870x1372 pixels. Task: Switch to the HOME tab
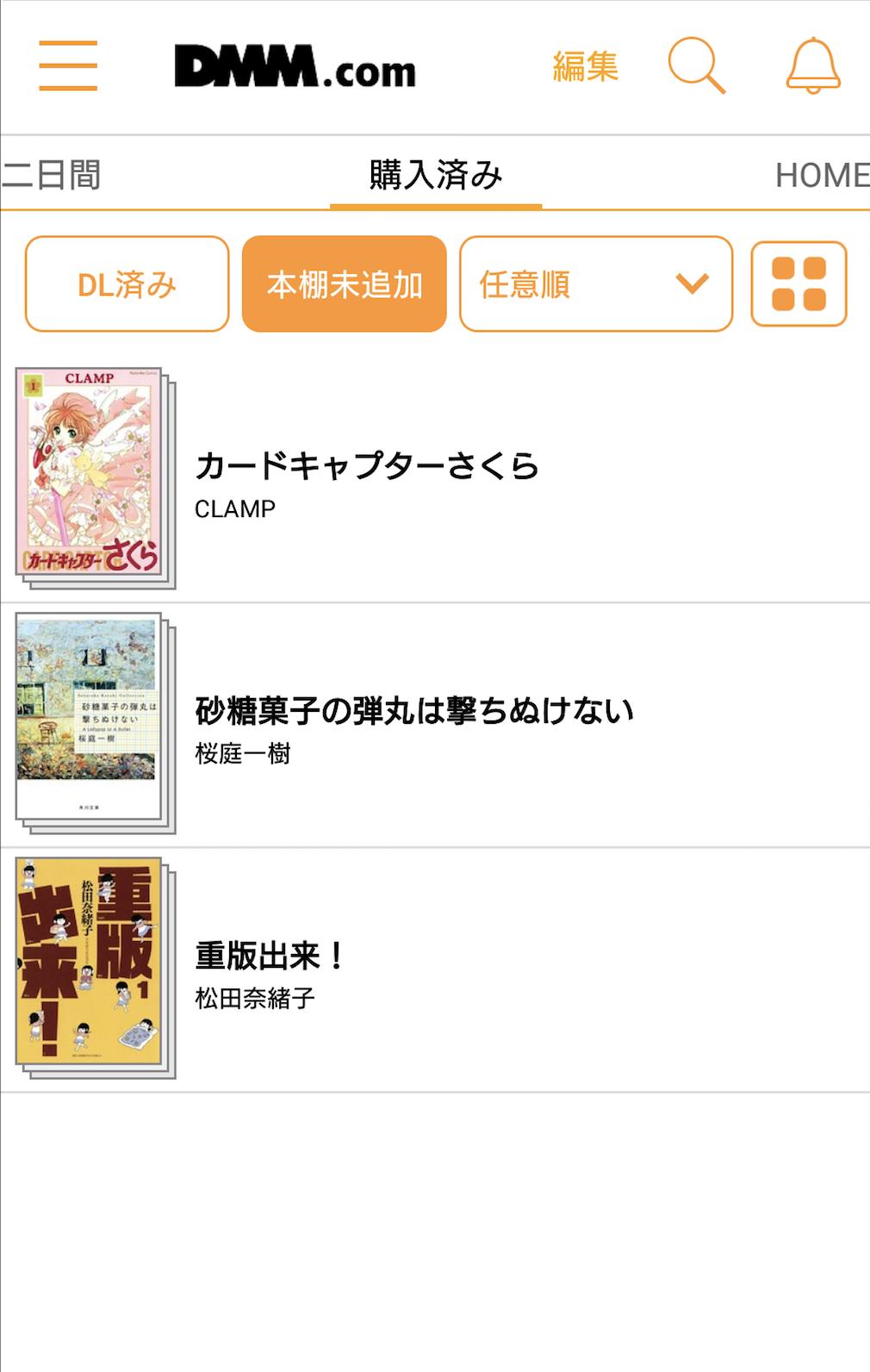point(821,175)
